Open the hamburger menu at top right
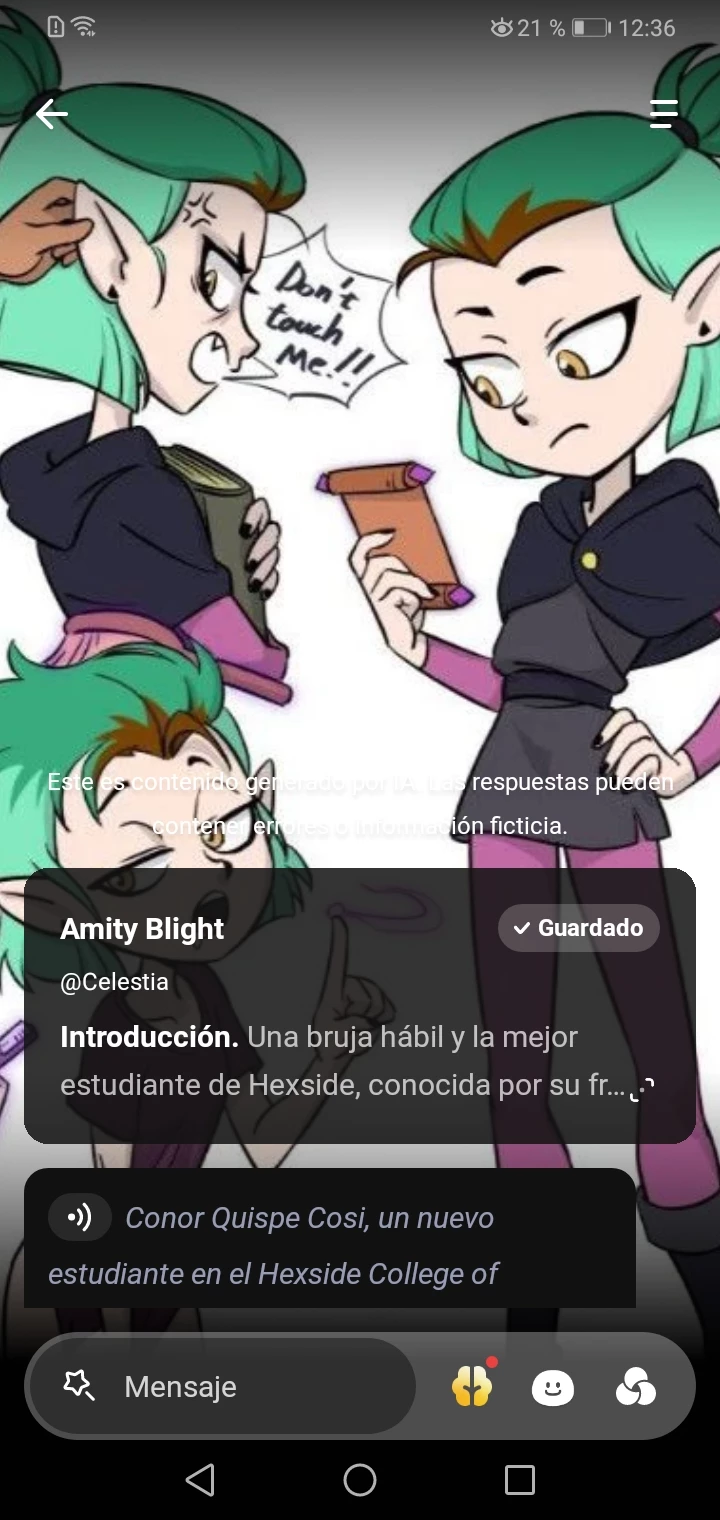Image resolution: width=720 pixels, height=1520 pixels. 663,114
